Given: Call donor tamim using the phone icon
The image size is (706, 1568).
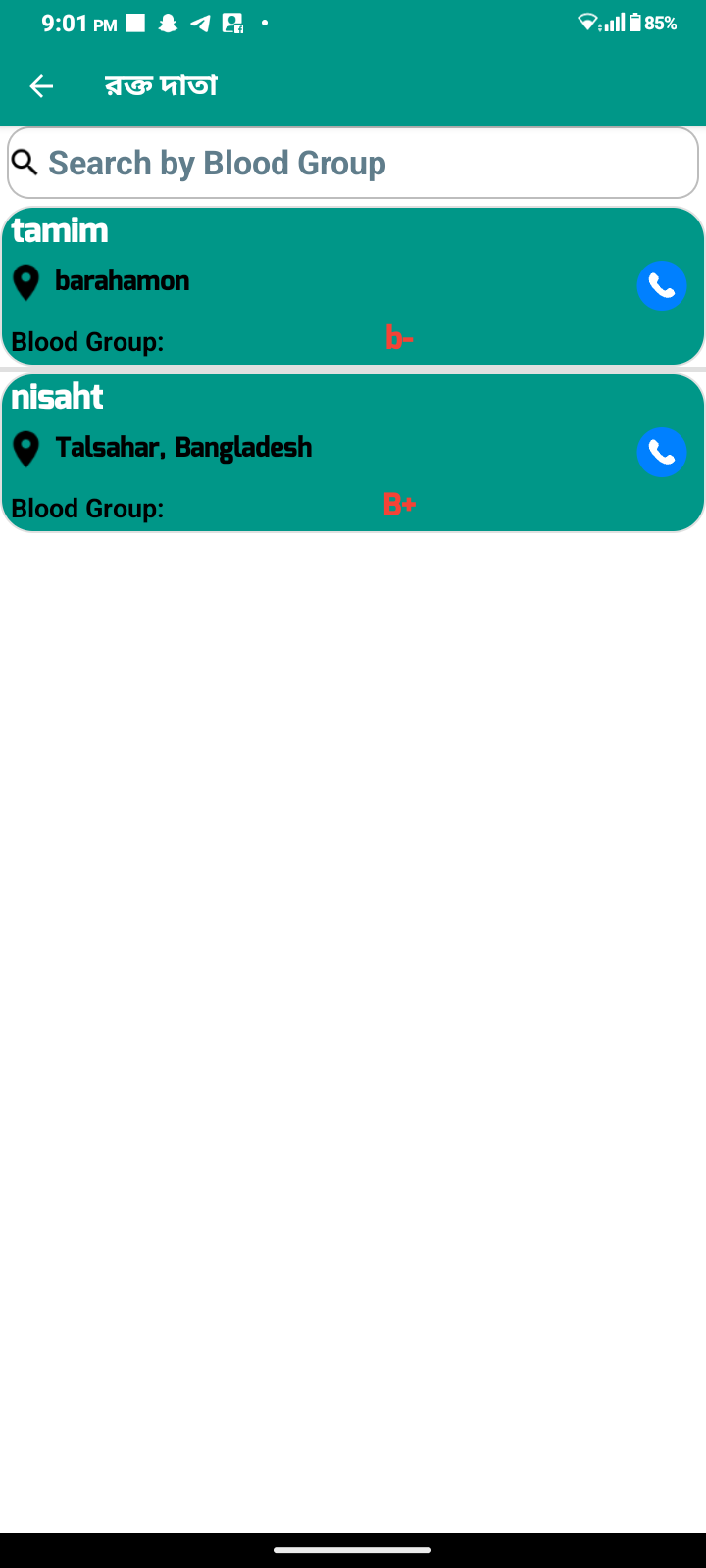Looking at the screenshot, I should (x=662, y=286).
